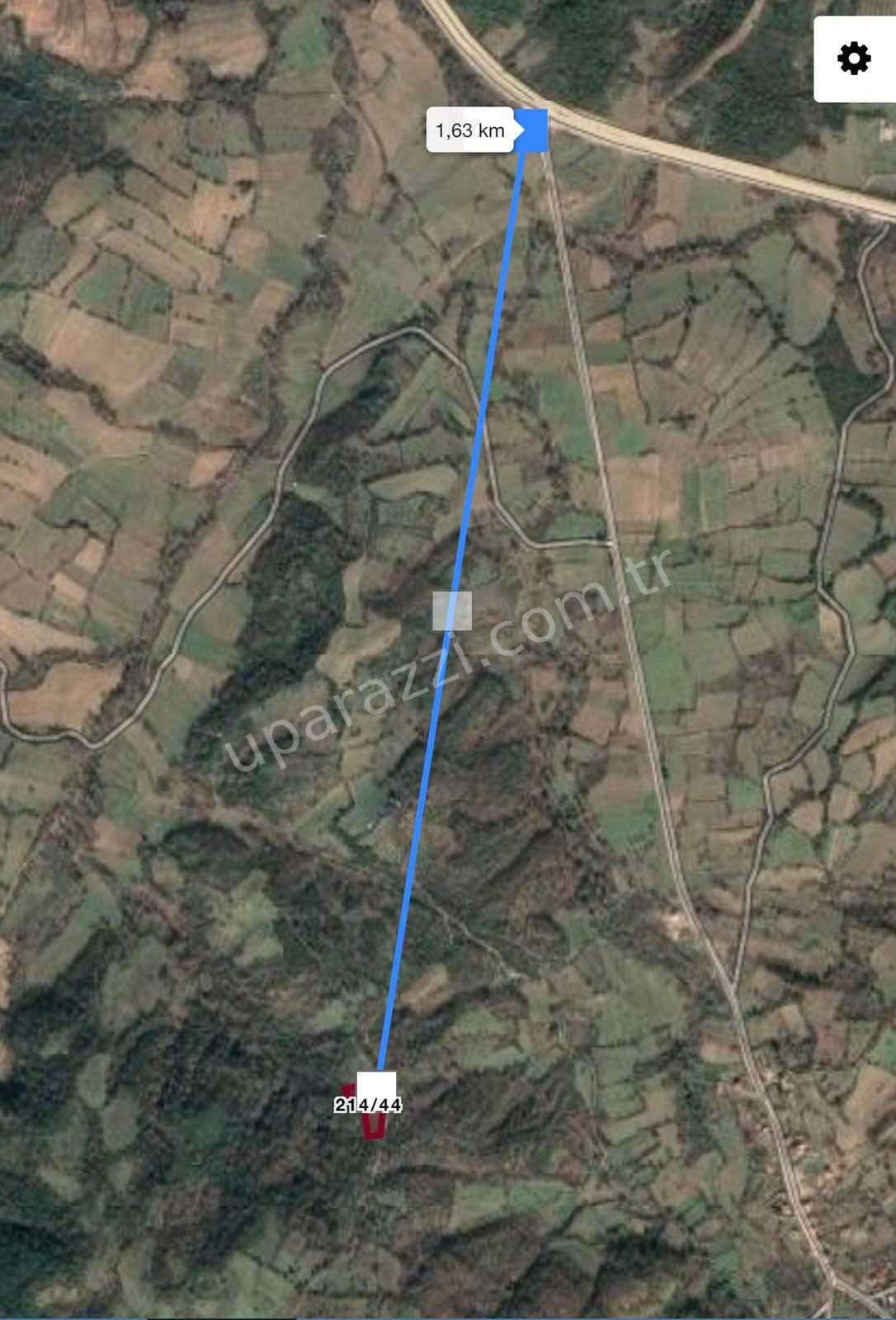The image size is (896, 1320).
Task: Tap the midpoint handle on the measurement line
Action: coord(452,610)
